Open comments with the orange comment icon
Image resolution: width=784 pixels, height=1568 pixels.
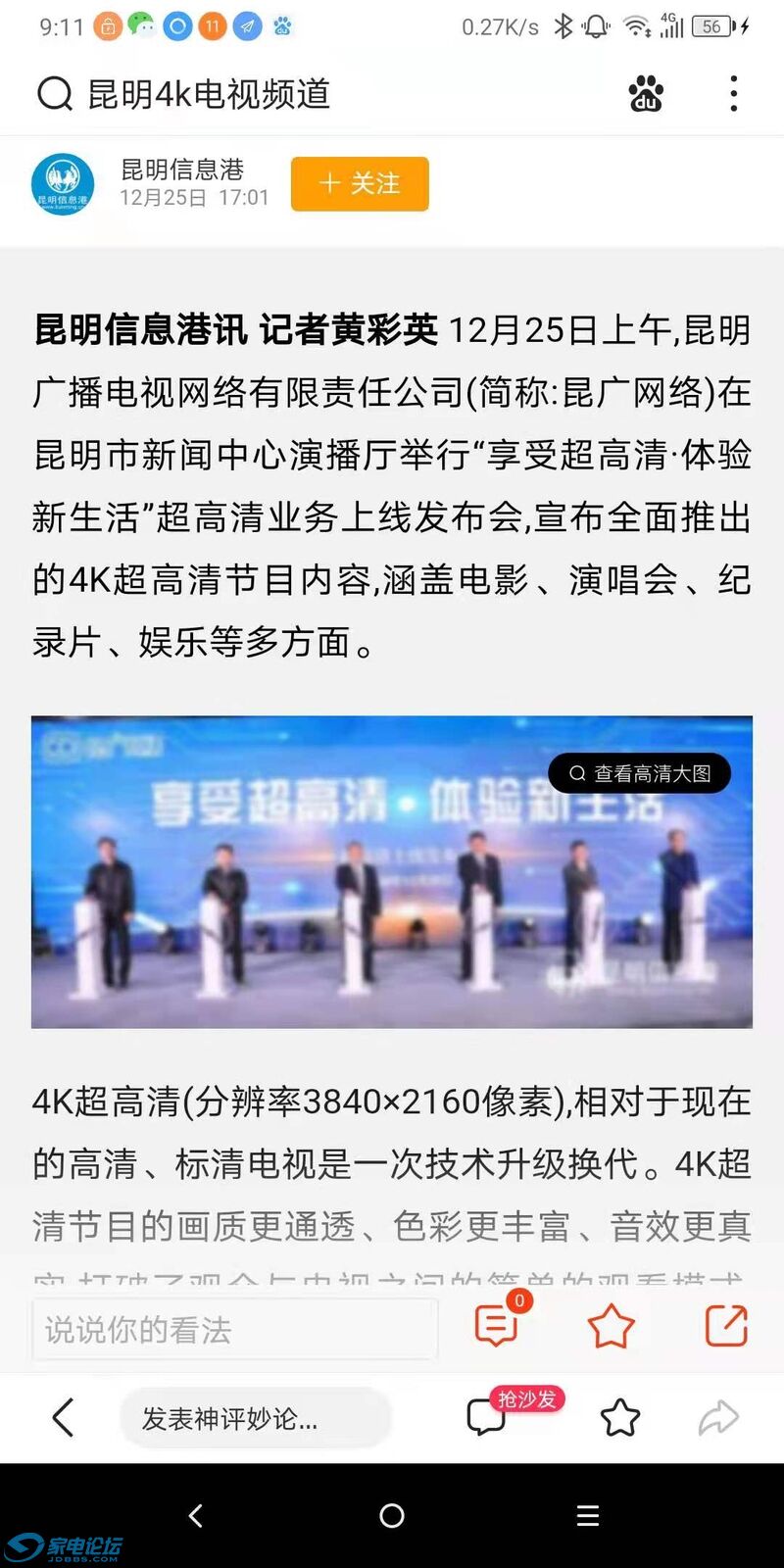pos(496,1326)
